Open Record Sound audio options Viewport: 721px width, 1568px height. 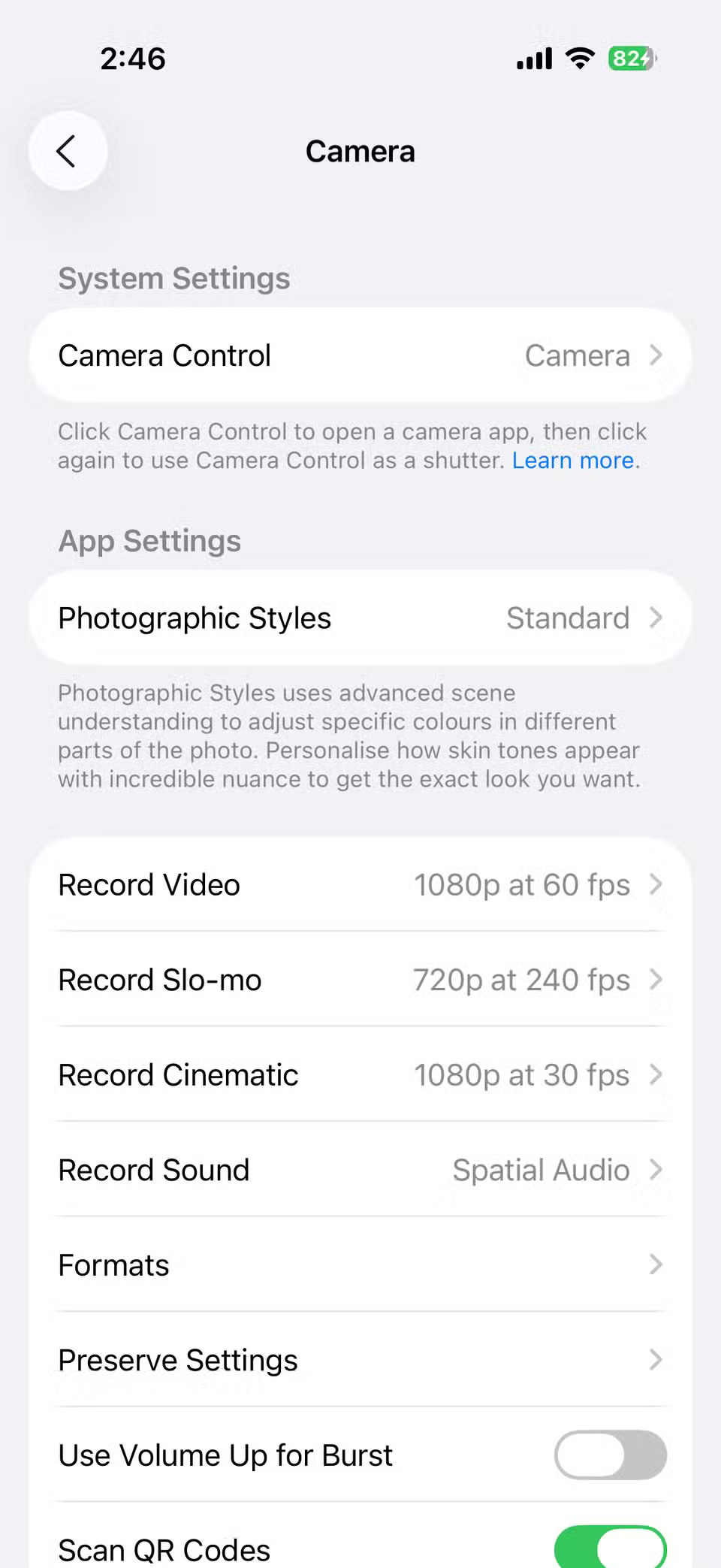tap(360, 1170)
